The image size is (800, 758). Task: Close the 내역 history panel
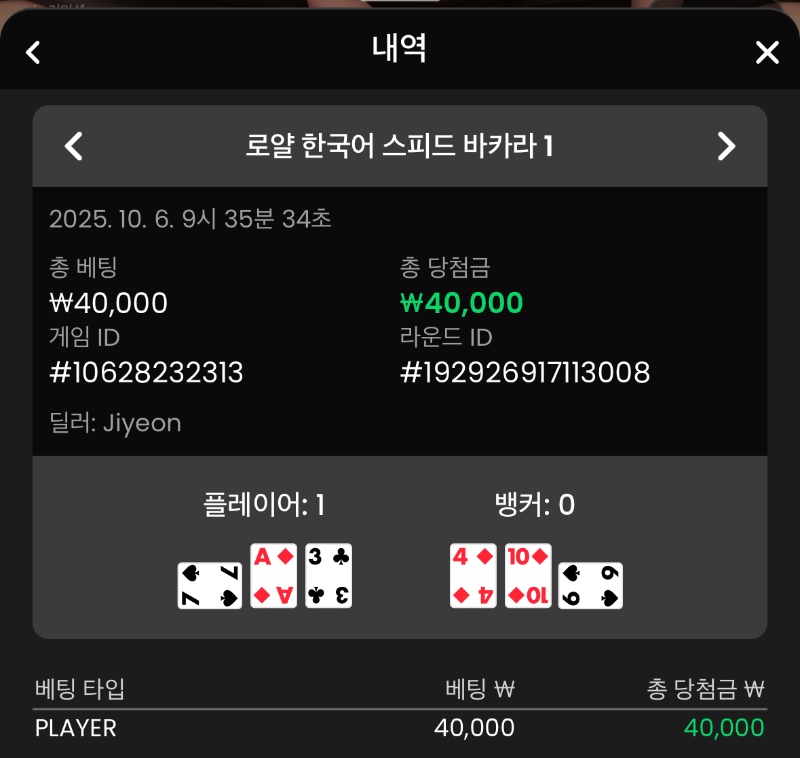[766, 52]
